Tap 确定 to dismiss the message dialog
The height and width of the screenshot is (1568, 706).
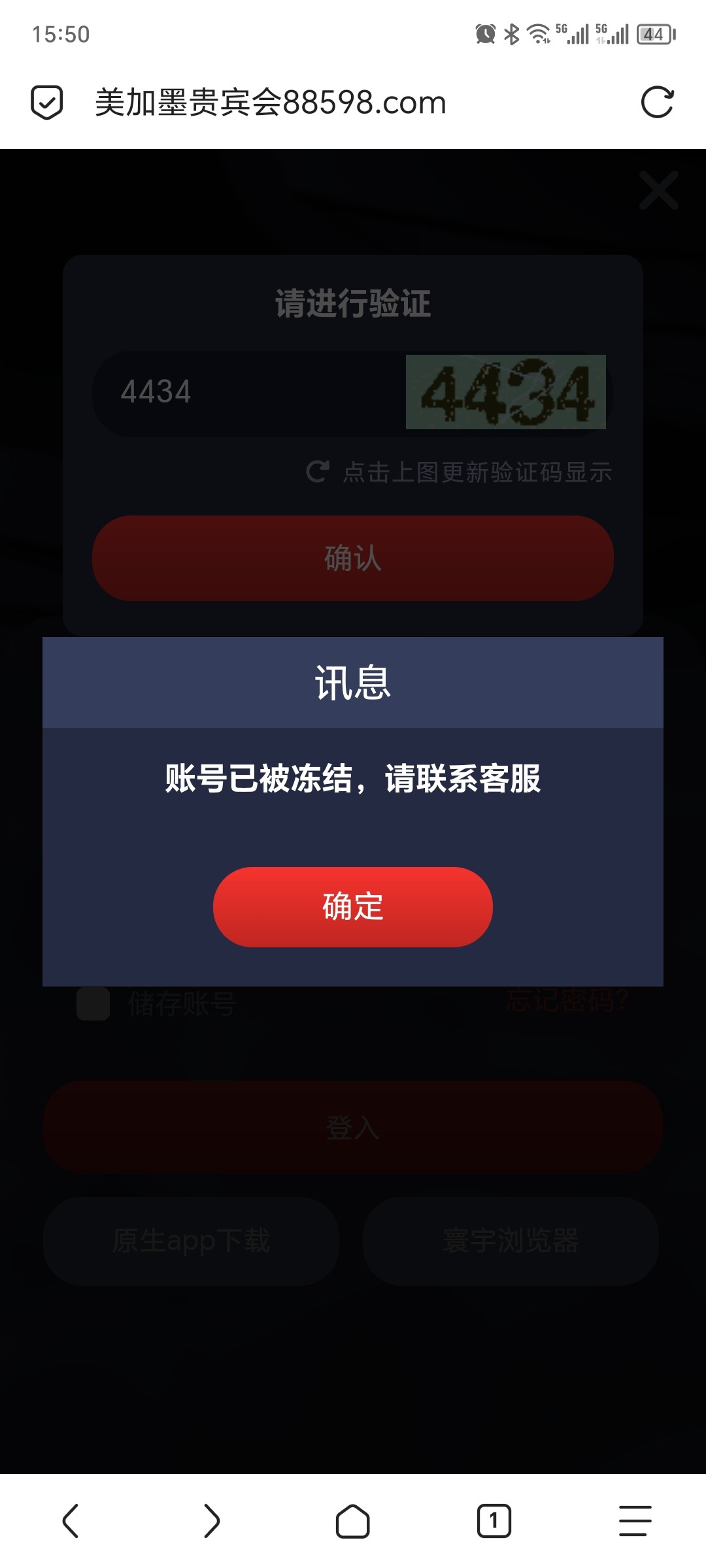[352, 907]
